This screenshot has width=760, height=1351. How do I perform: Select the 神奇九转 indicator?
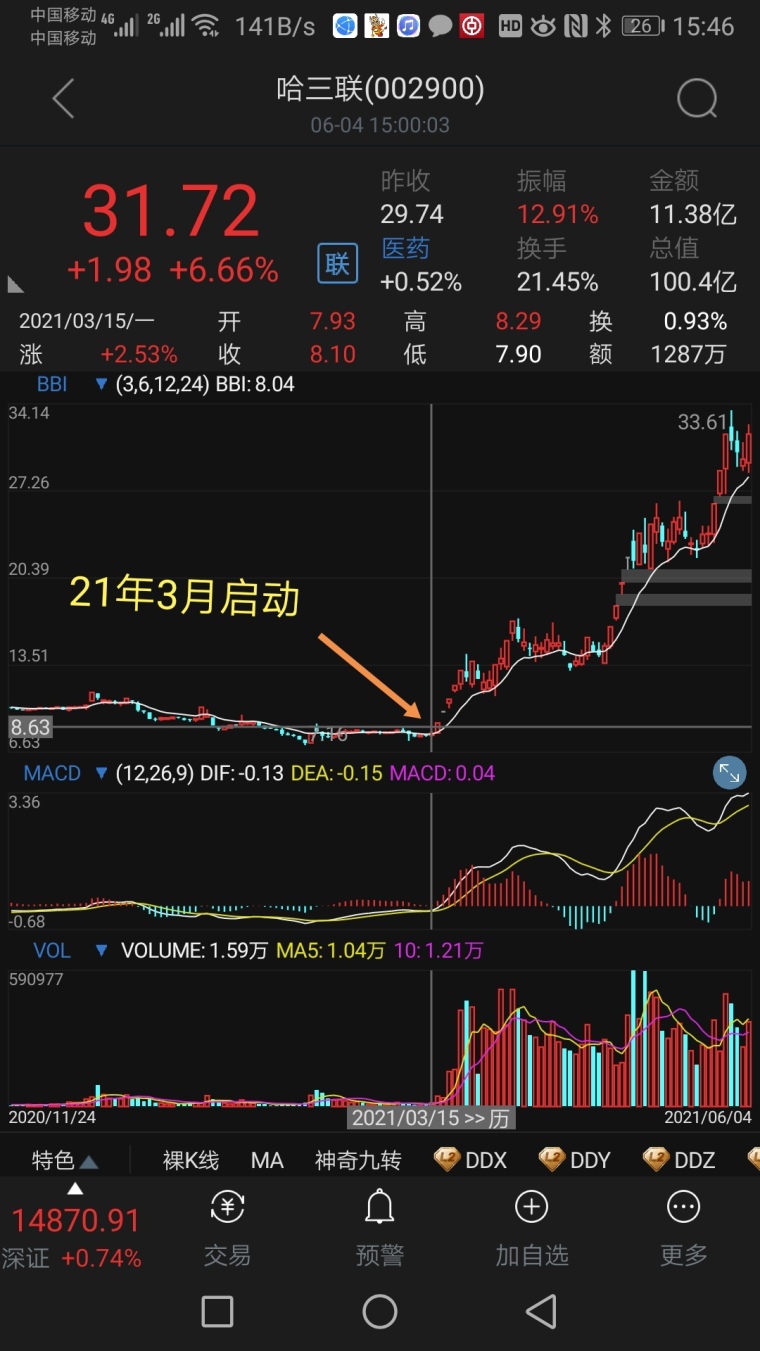tap(358, 1160)
